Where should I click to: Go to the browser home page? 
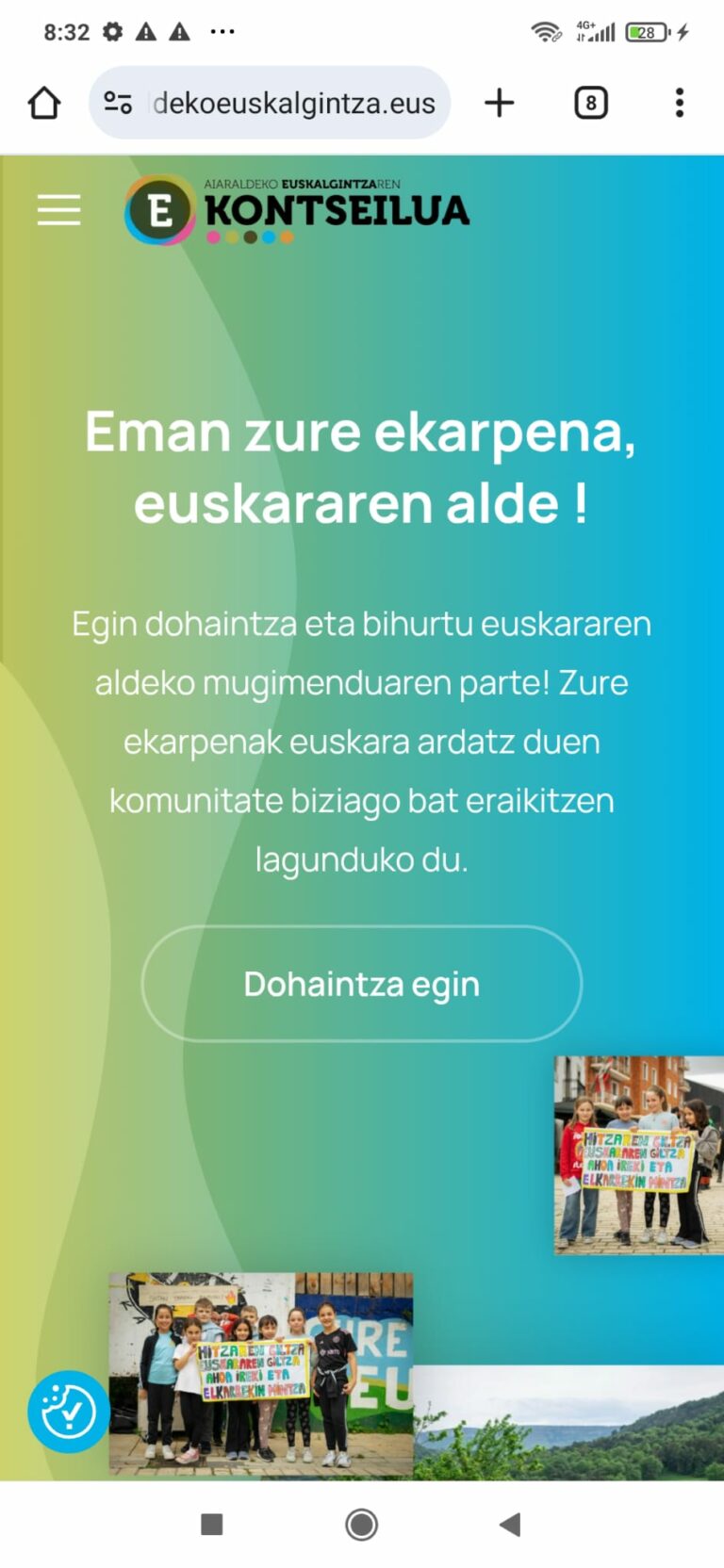click(44, 103)
